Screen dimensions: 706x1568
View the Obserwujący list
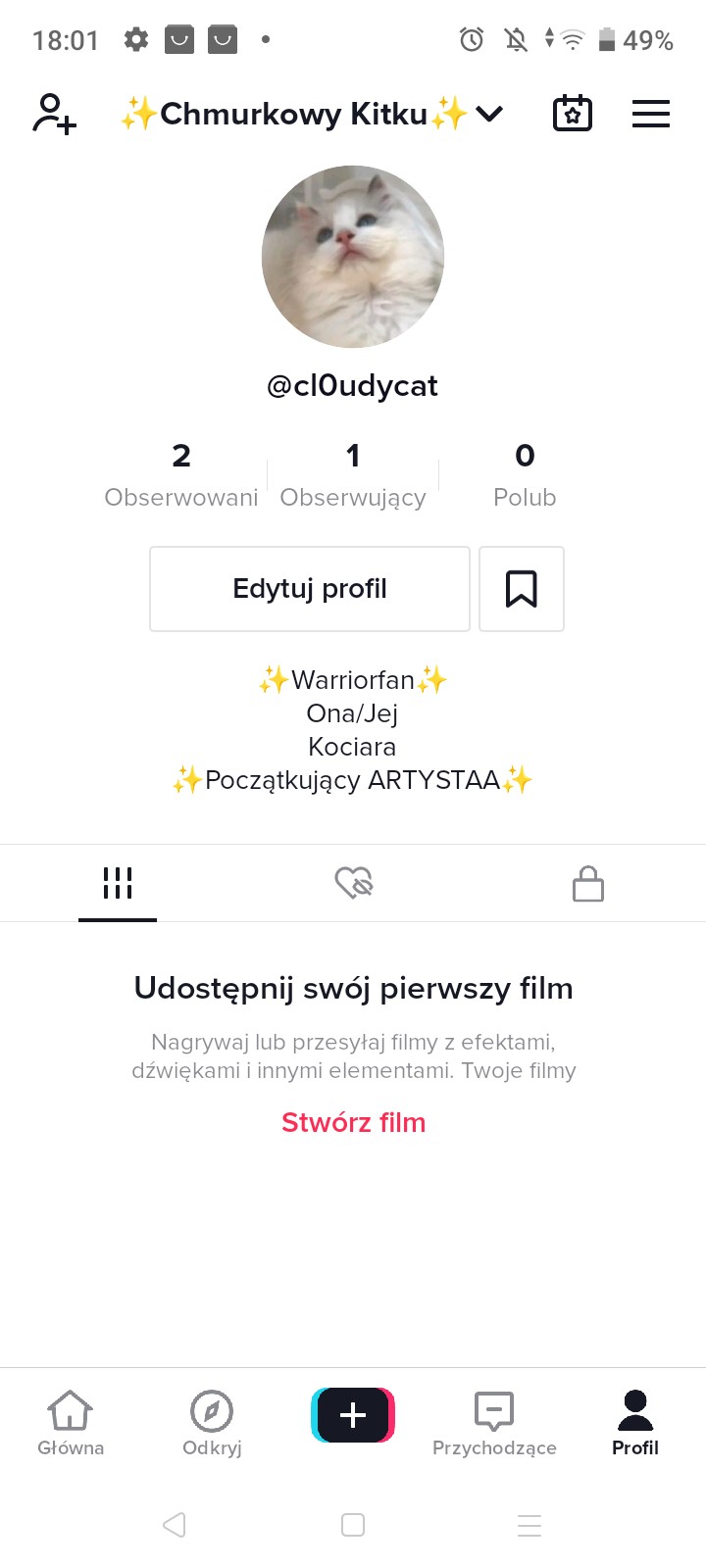(353, 475)
